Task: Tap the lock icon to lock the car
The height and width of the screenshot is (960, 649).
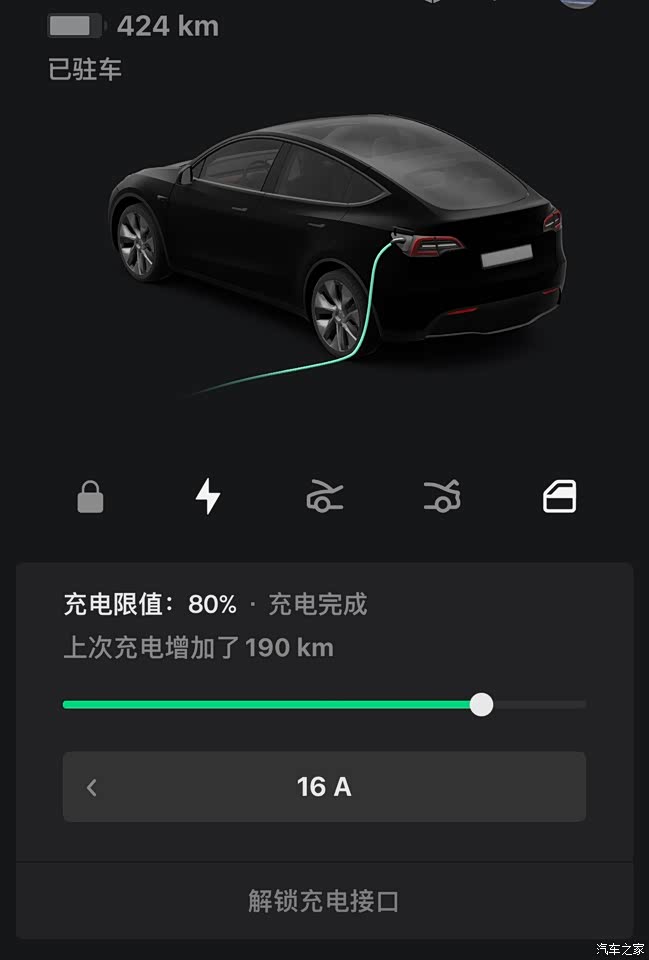Action: pos(91,496)
